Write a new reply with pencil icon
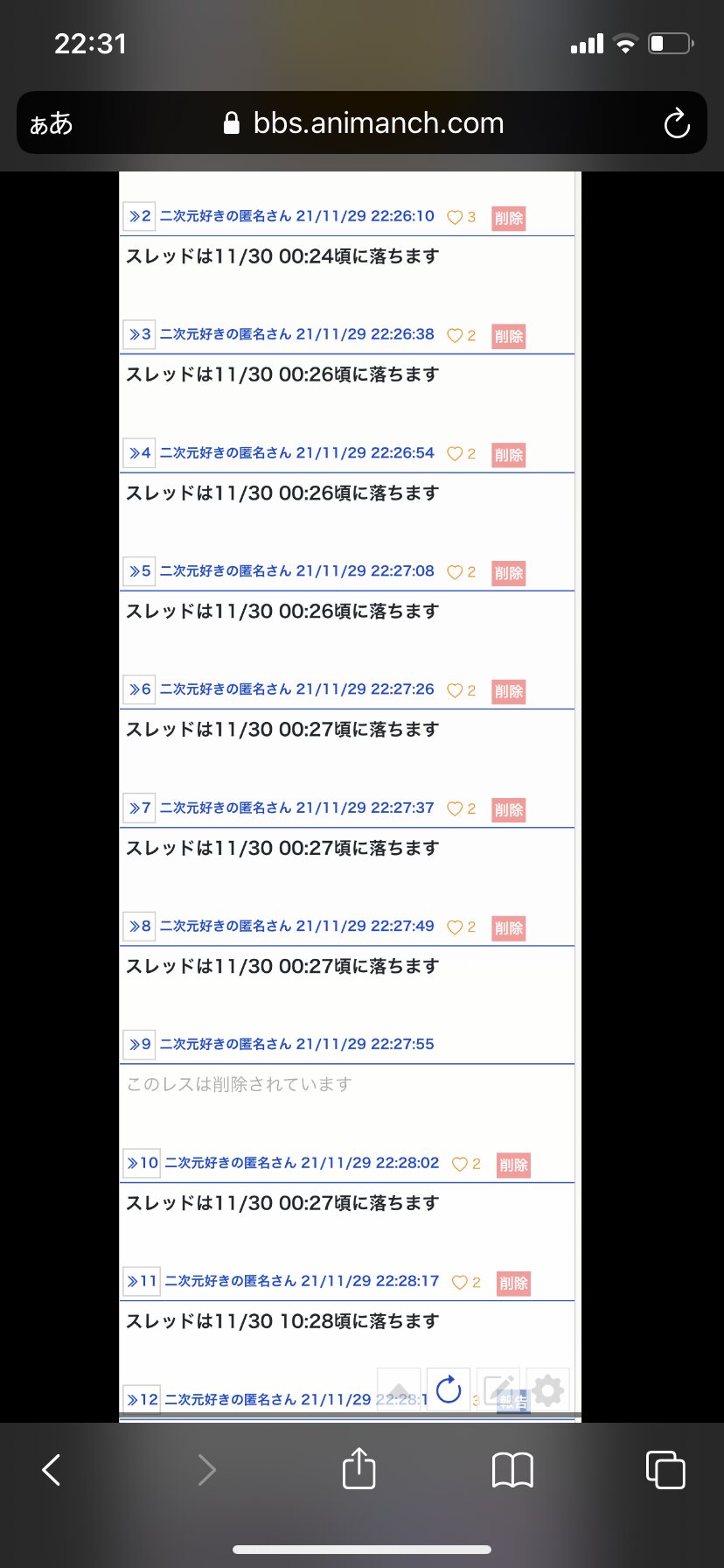Screen dimensions: 724x1568 tap(498, 1390)
